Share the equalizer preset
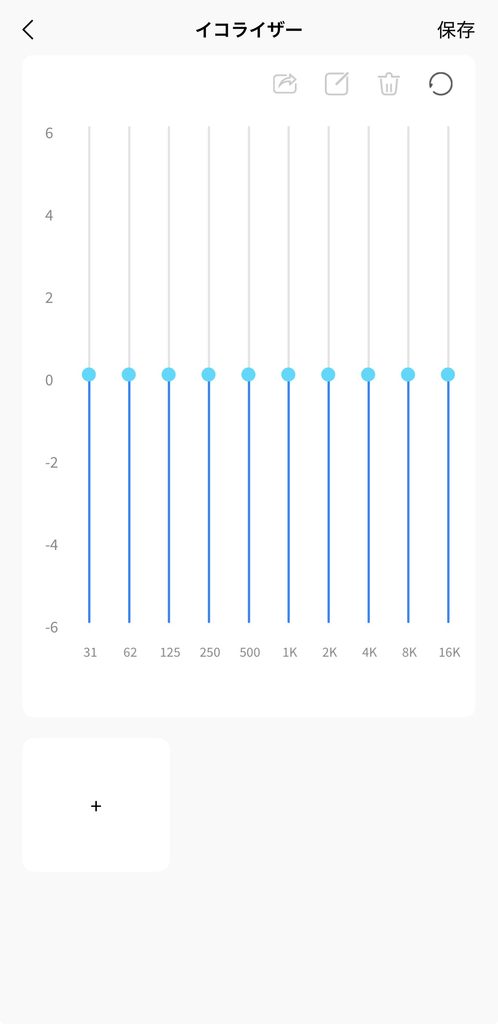Viewport: 498px width, 1024px height. (x=285, y=84)
